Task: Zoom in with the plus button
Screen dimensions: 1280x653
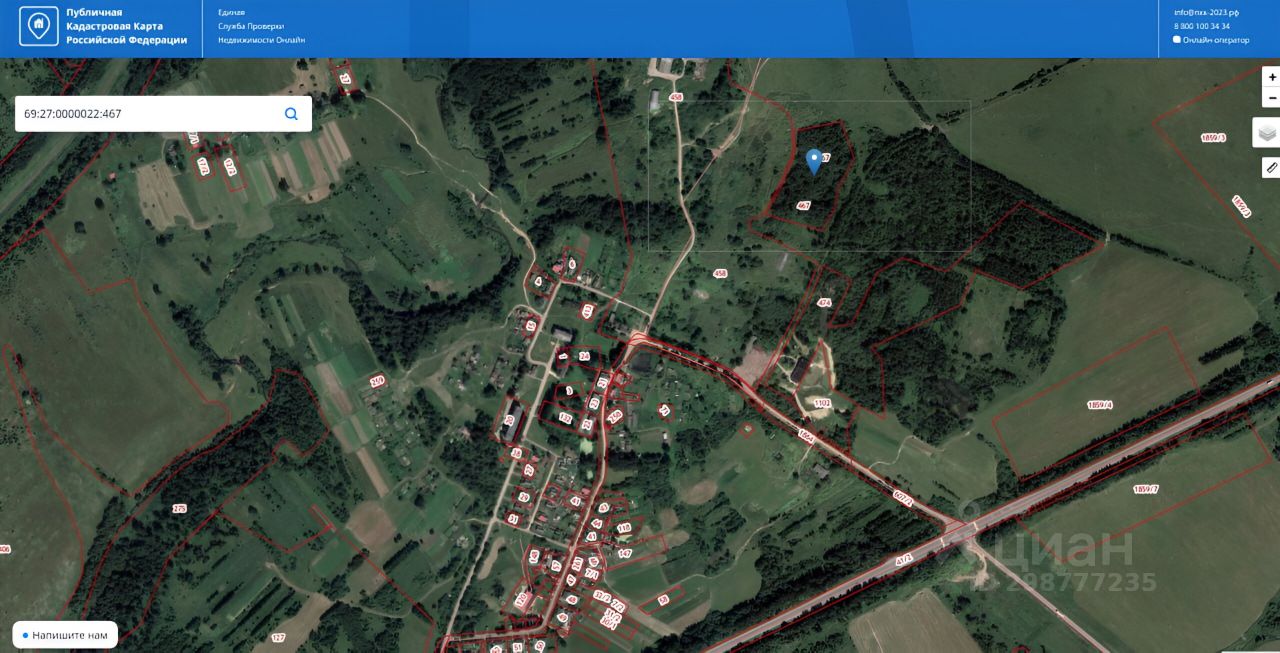Action: [x=1271, y=77]
